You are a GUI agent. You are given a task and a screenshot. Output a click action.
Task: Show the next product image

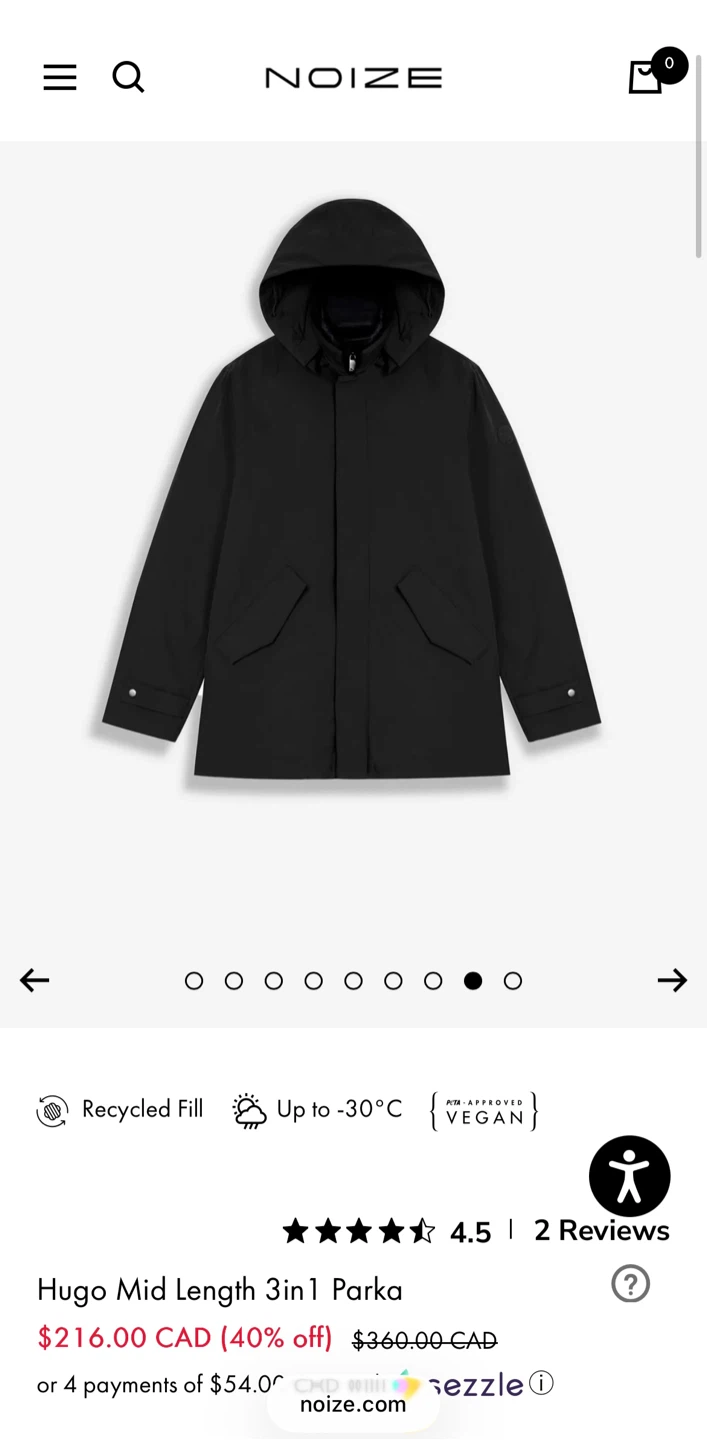click(672, 980)
